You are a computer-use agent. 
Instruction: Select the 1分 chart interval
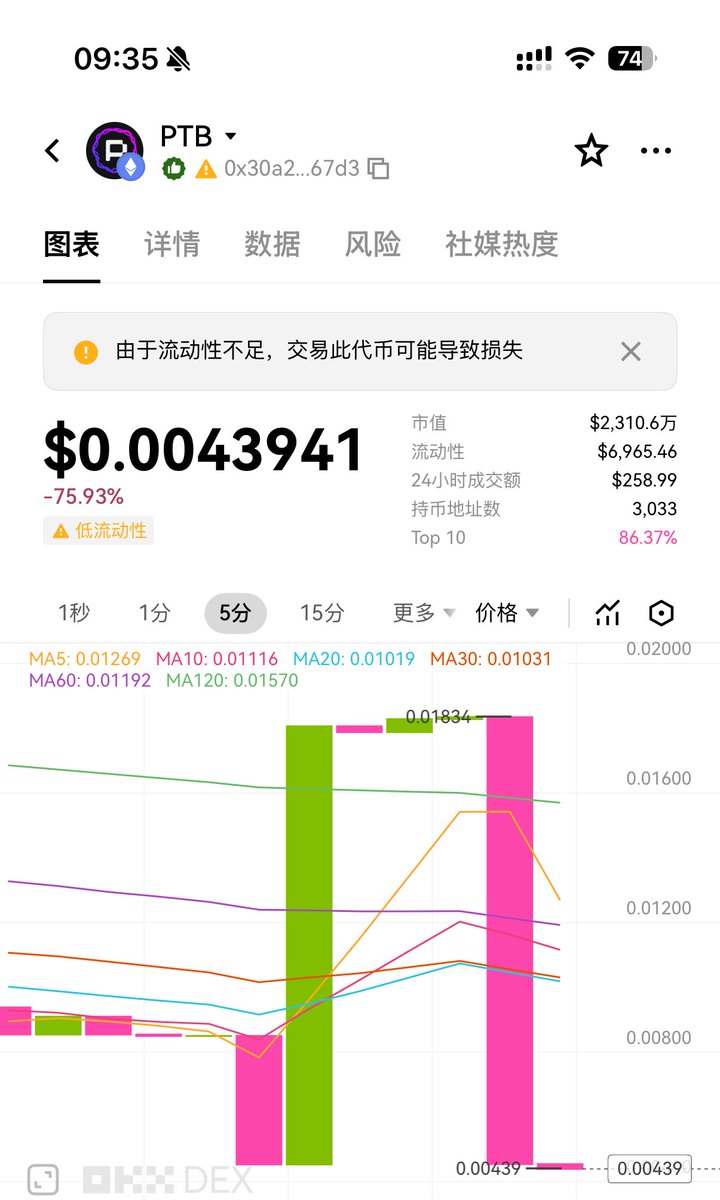[x=154, y=613]
